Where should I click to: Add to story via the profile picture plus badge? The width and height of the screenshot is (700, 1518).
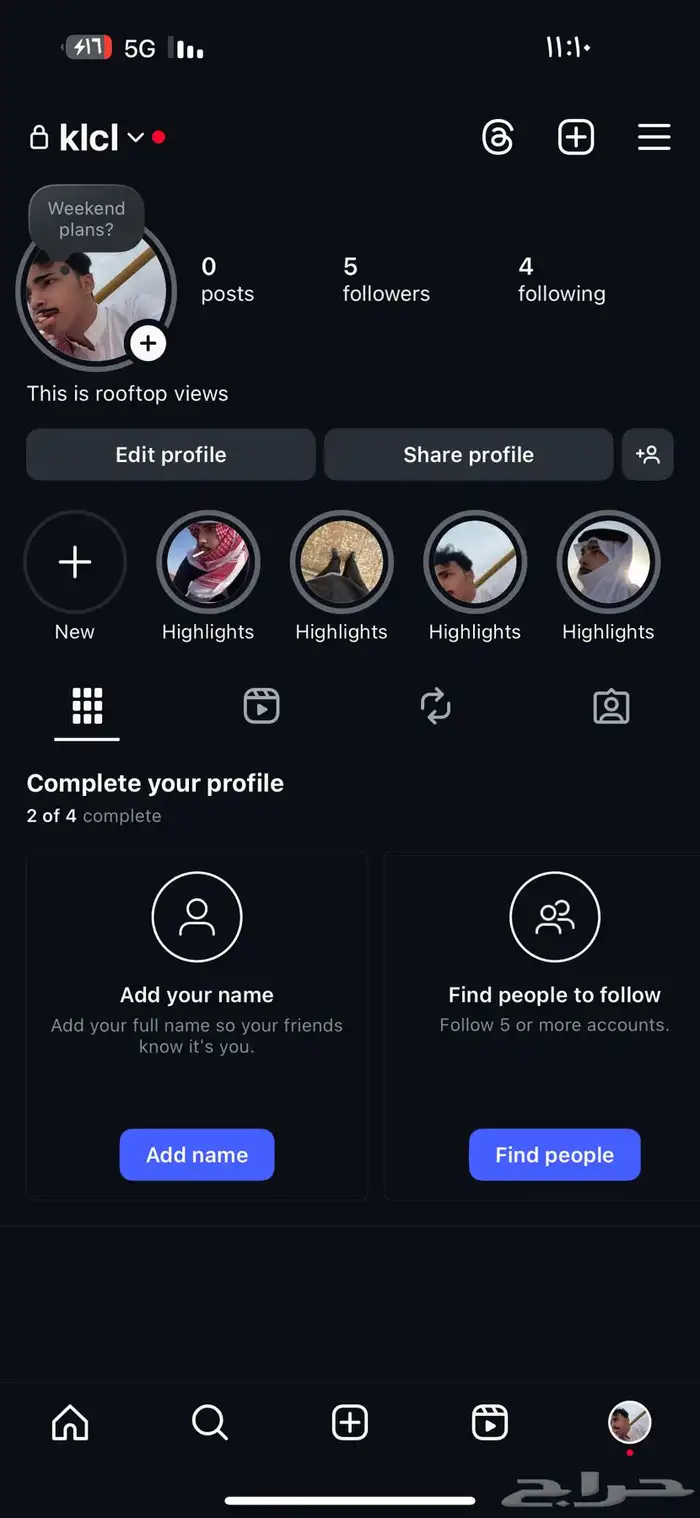tap(148, 344)
